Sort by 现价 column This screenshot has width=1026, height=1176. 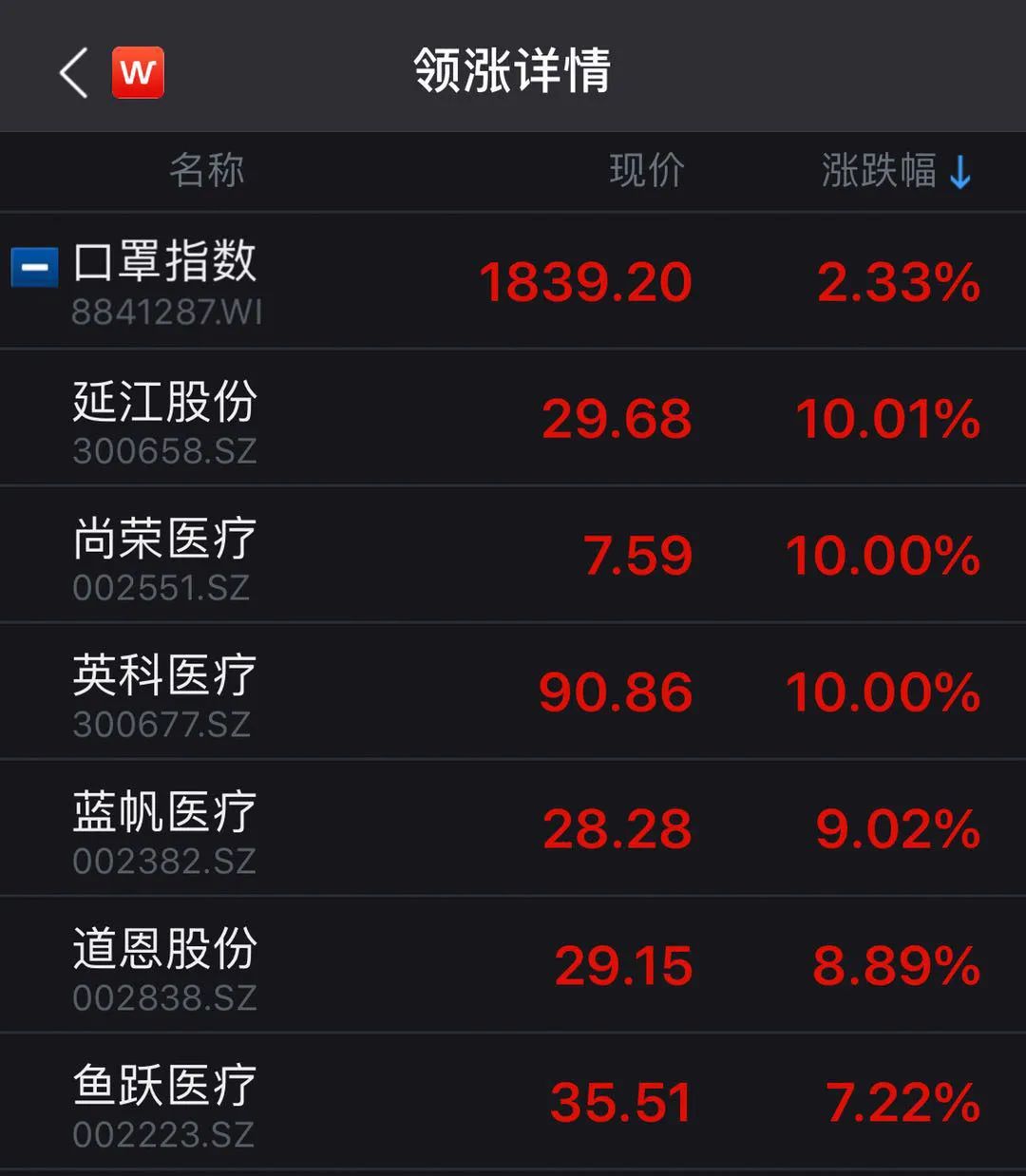(x=646, y=171)
